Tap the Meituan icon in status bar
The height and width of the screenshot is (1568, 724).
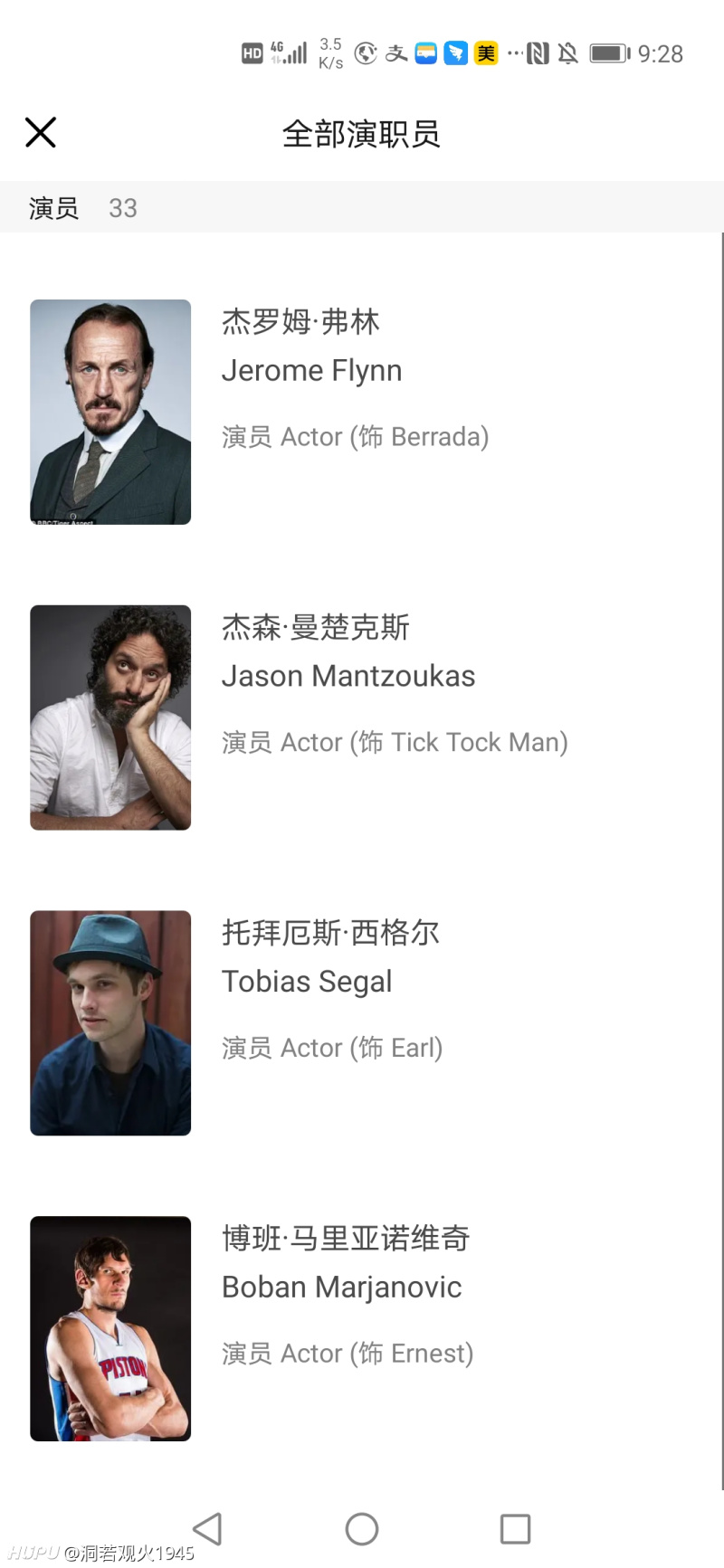pyautogui.click(x=486, y=52)
